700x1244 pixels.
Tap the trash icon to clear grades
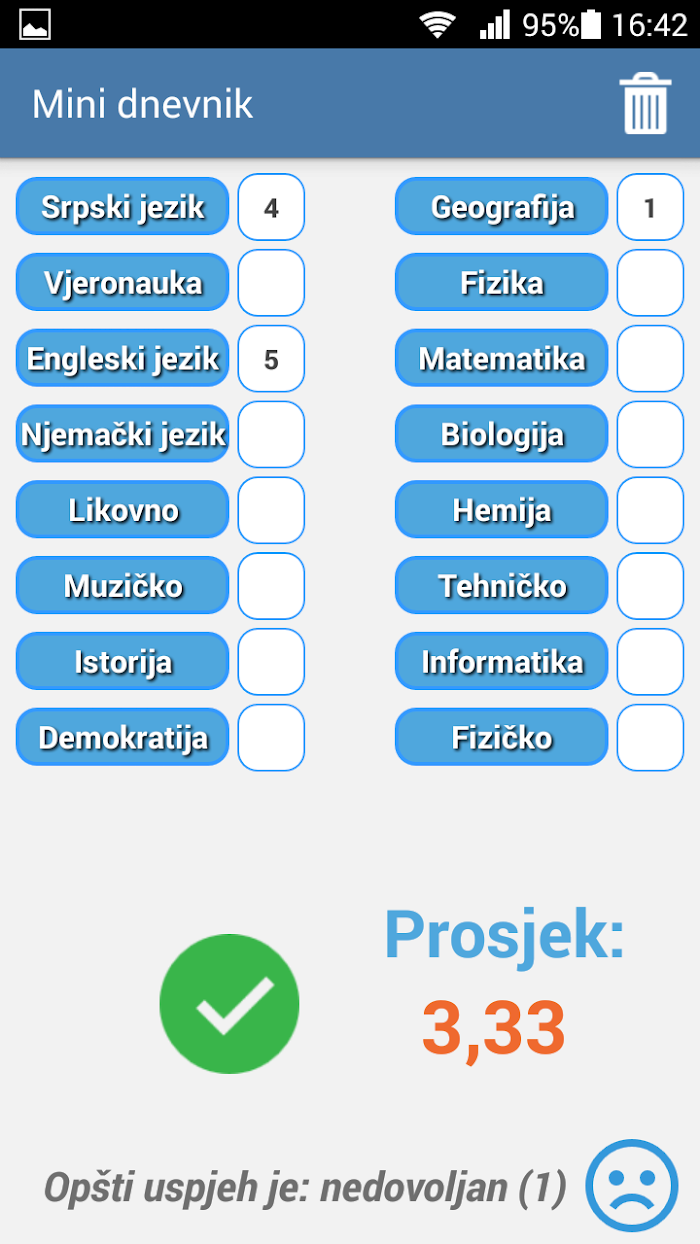[x=645, y=104]
